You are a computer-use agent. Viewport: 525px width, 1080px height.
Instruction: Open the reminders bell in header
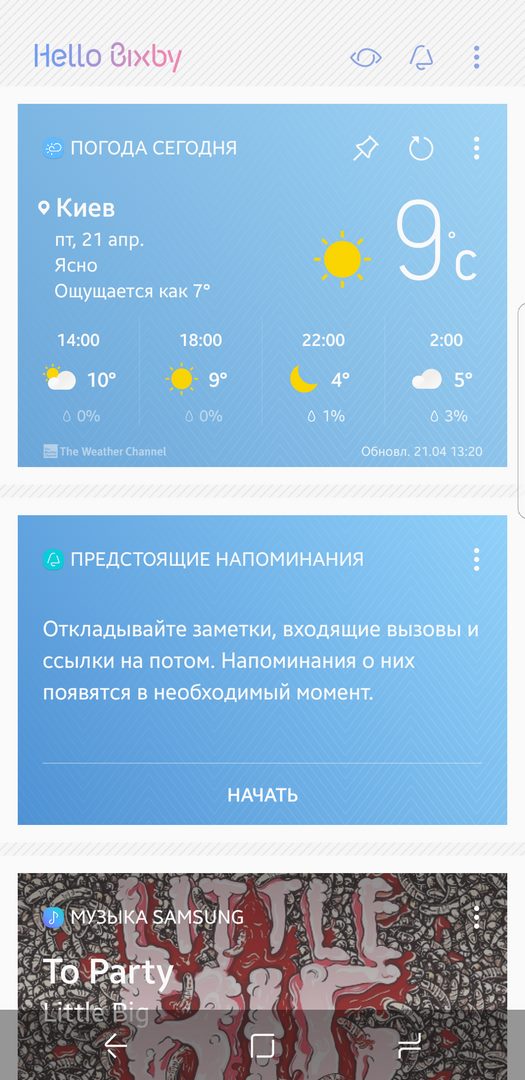(421, 57)
